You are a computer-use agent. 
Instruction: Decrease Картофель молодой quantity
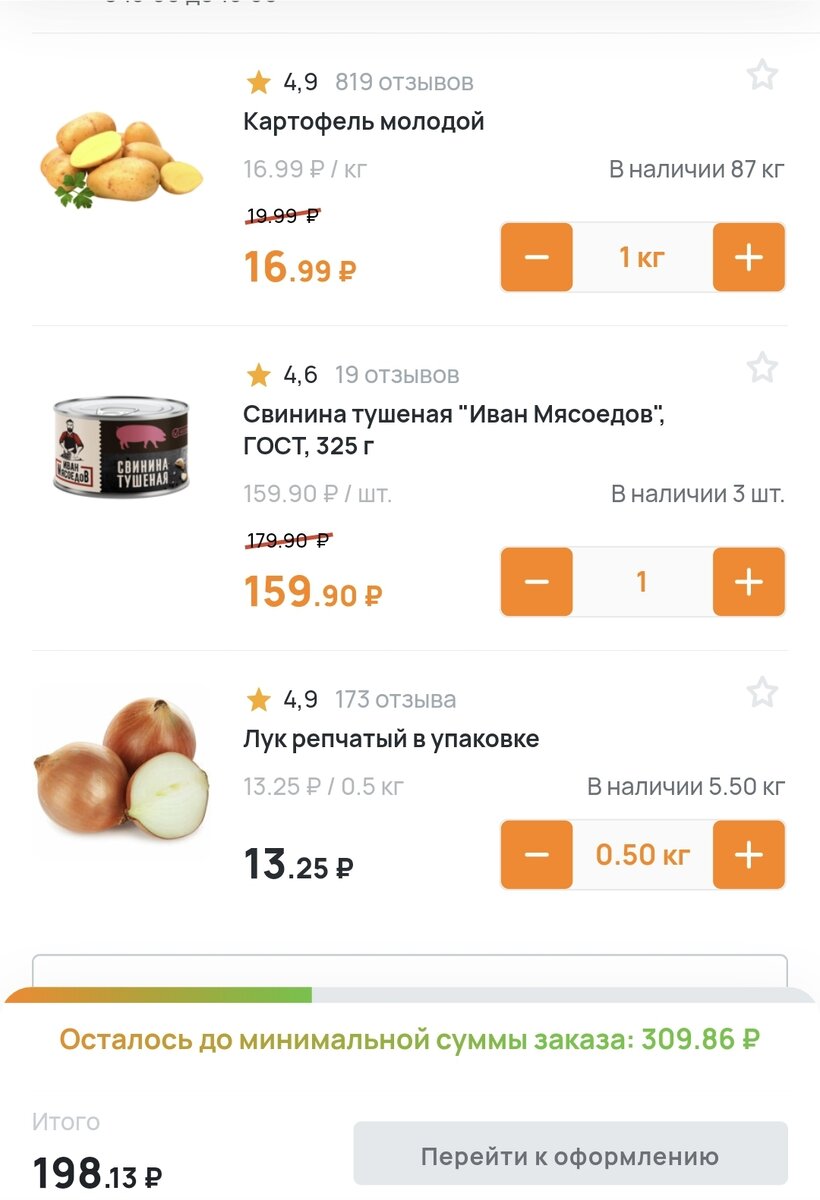537,257
